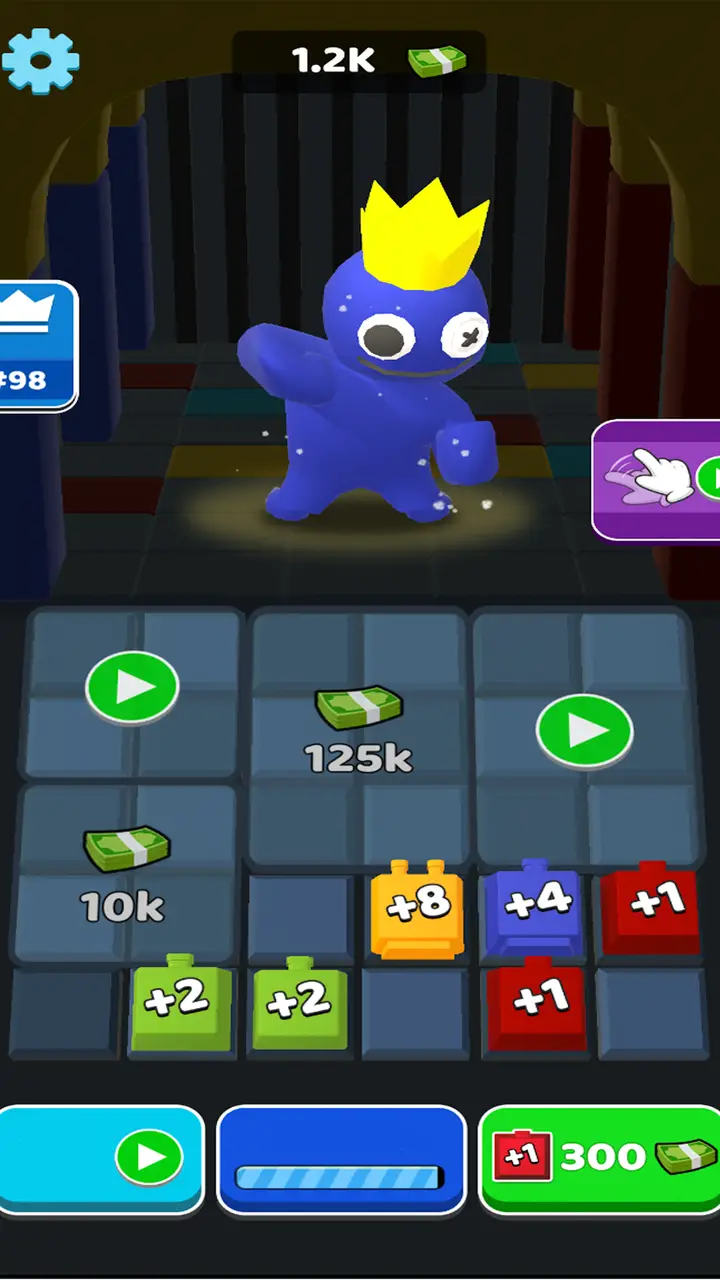Tap the blue progress bar button
Image resolution: width=720 pixels, height=1280 pixels.
341,1158
